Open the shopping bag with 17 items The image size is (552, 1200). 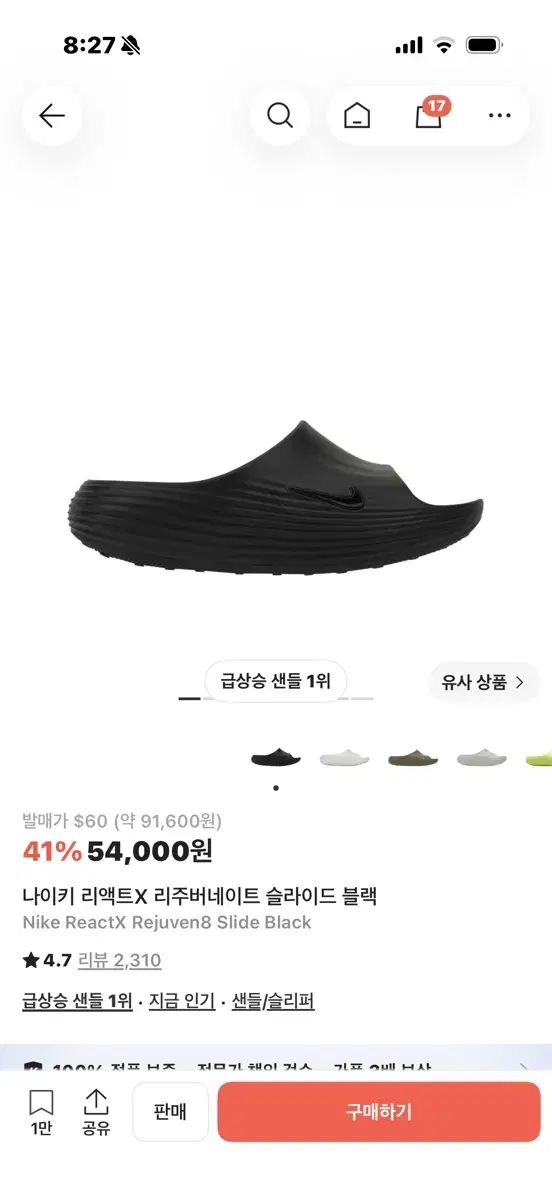point(429,115)
